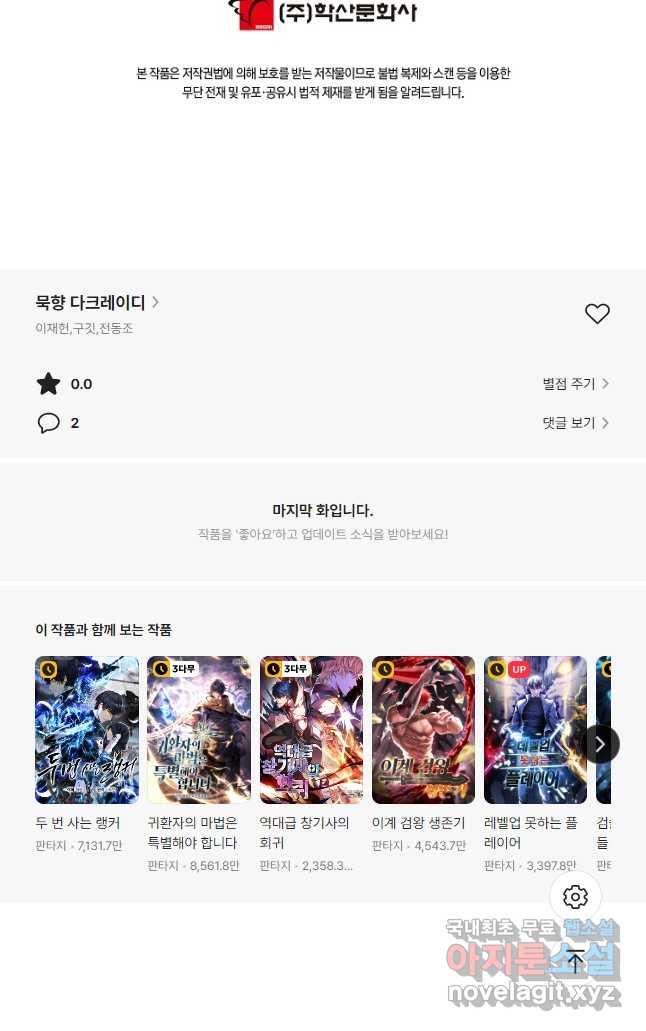Viewport: 646px width, 1031px height.
Task: Open 이계 검왕 생존기 webtoon
Action: pyautogui.click(x=423, y=730)
